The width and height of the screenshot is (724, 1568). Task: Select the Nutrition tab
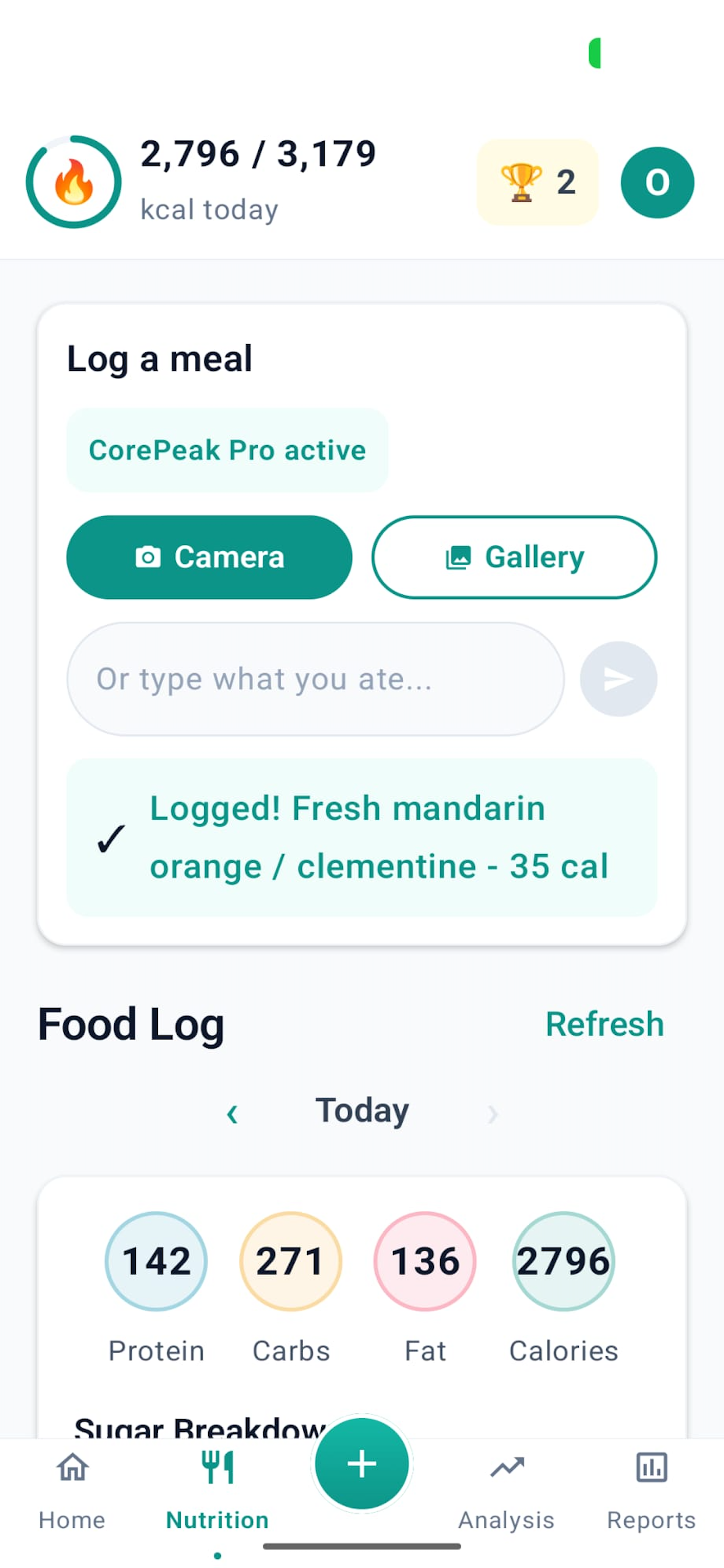pyautogui.click(x=217, y=1492)
